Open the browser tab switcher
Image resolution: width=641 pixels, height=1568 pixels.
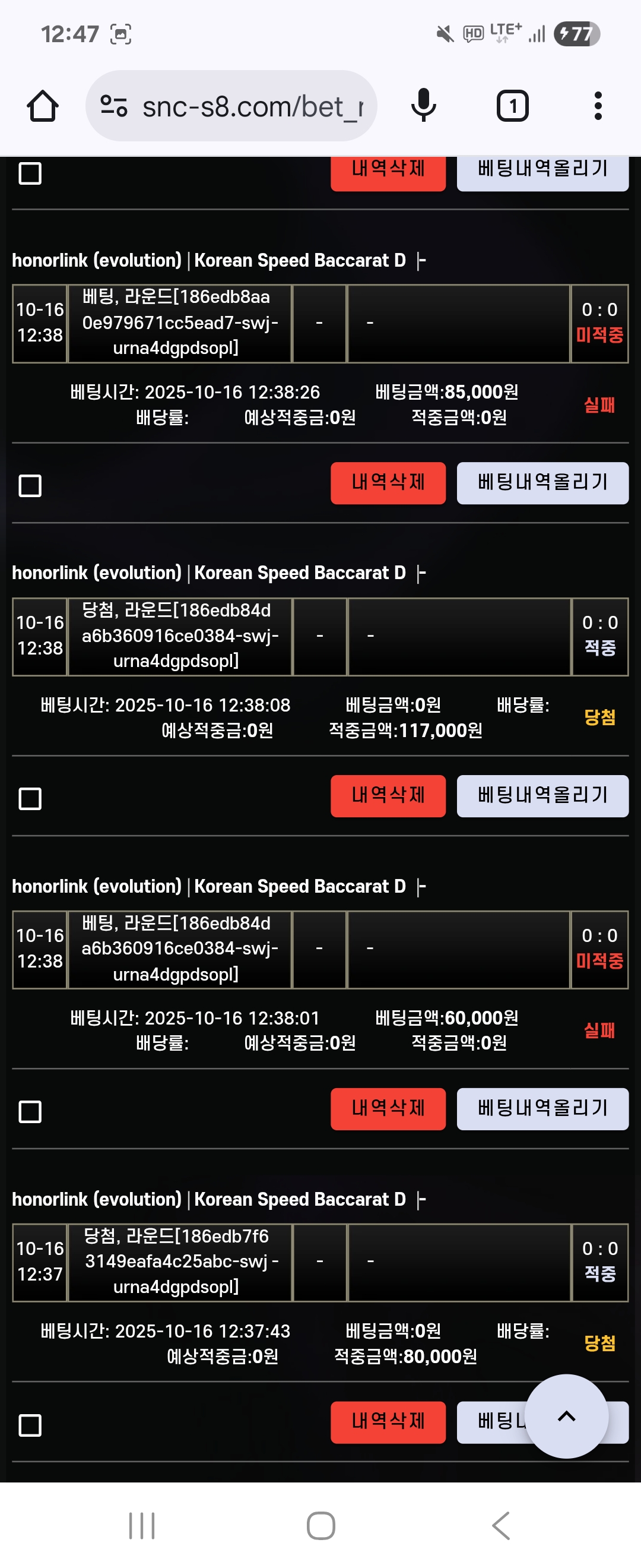(x=513, y=106)
